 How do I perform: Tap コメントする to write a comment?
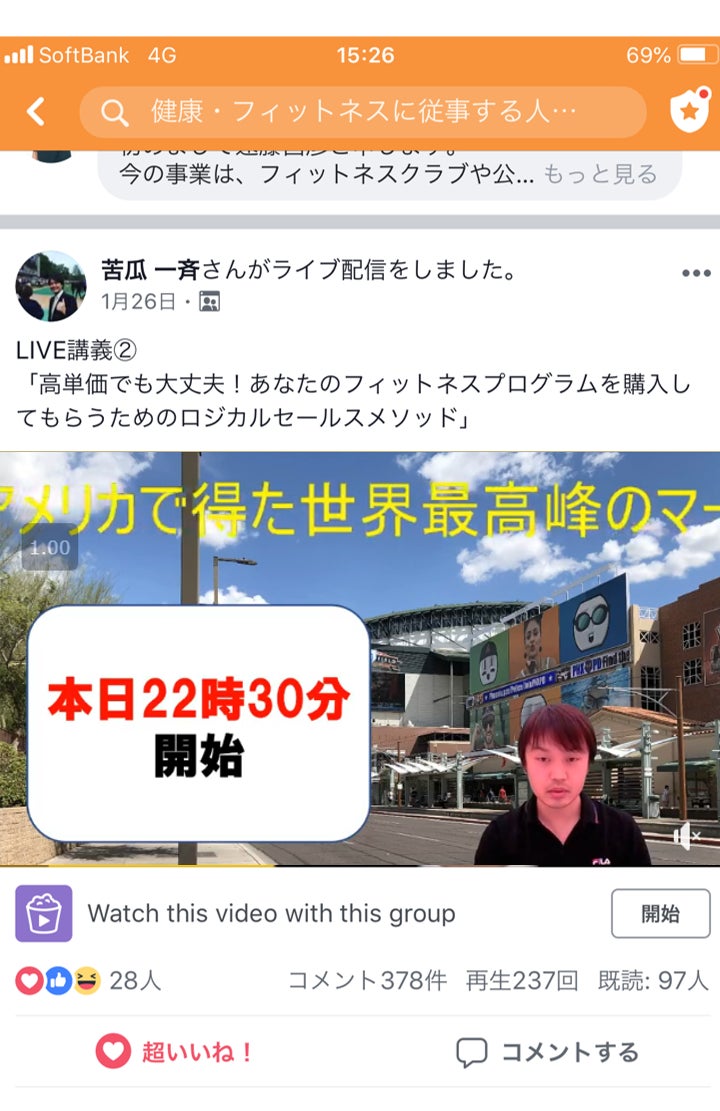pos(547,1052)
